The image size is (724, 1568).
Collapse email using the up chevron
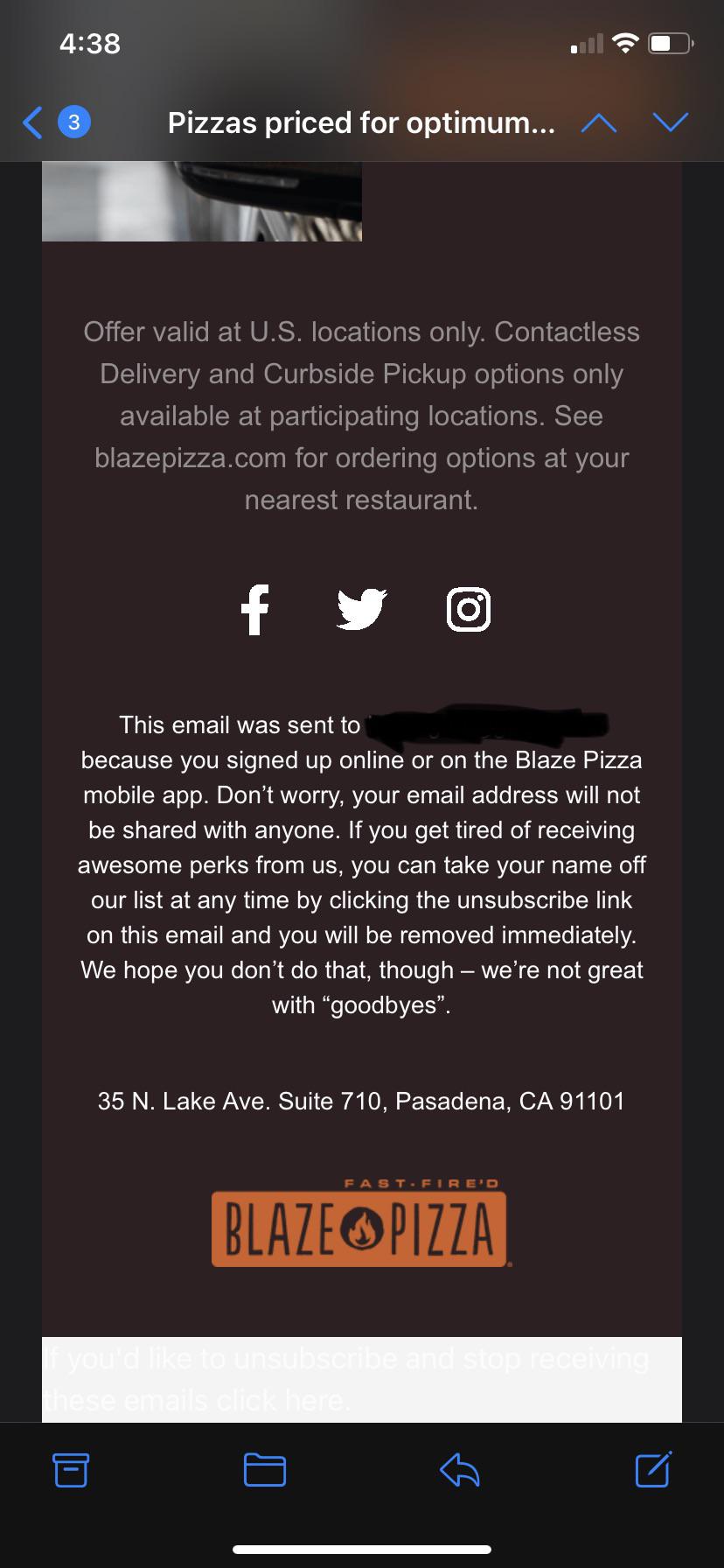click(x=599, y=122)
